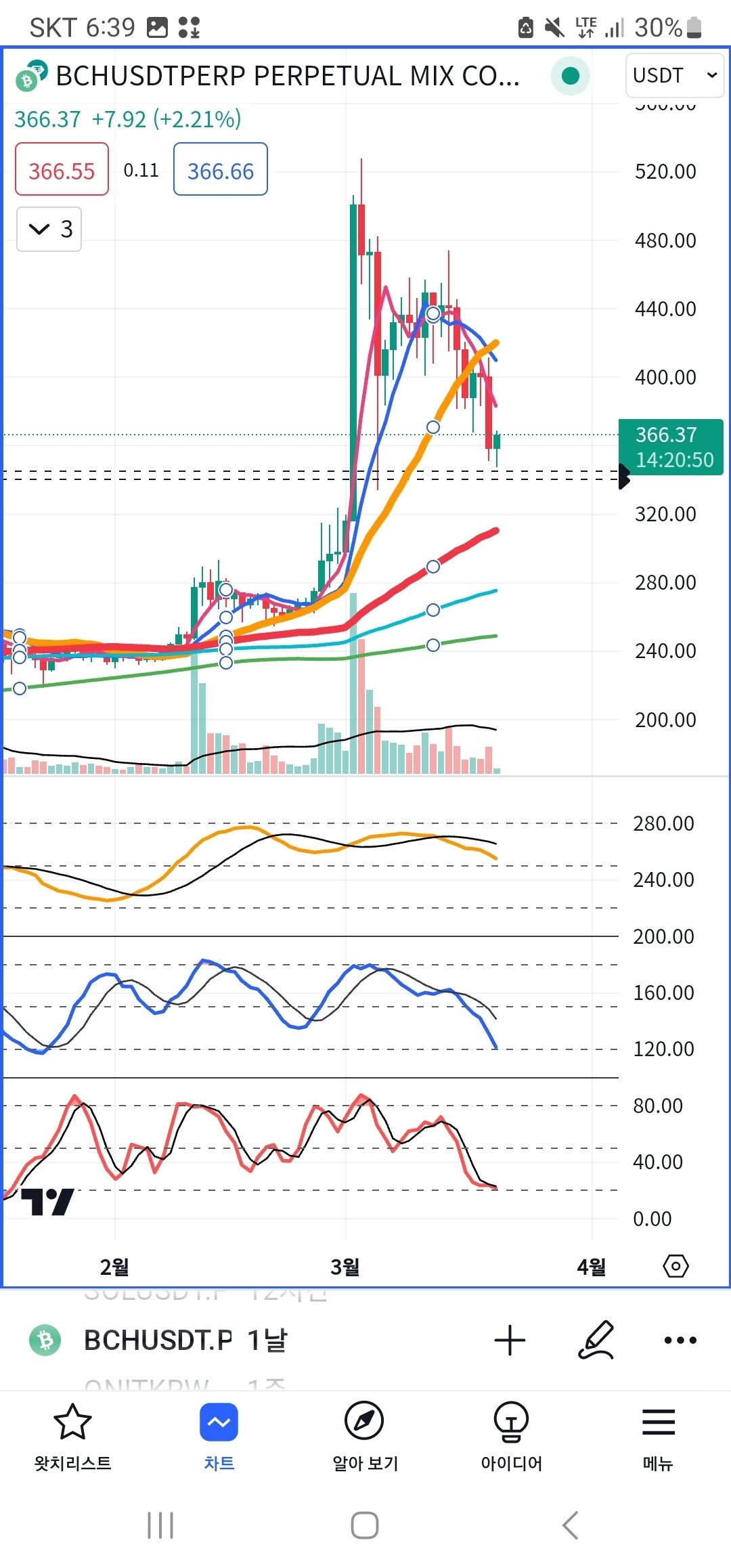Viewport: 731px width, 1568px height.
Task: Tap the red 366.55 sell price button
Action: point(62,169)
